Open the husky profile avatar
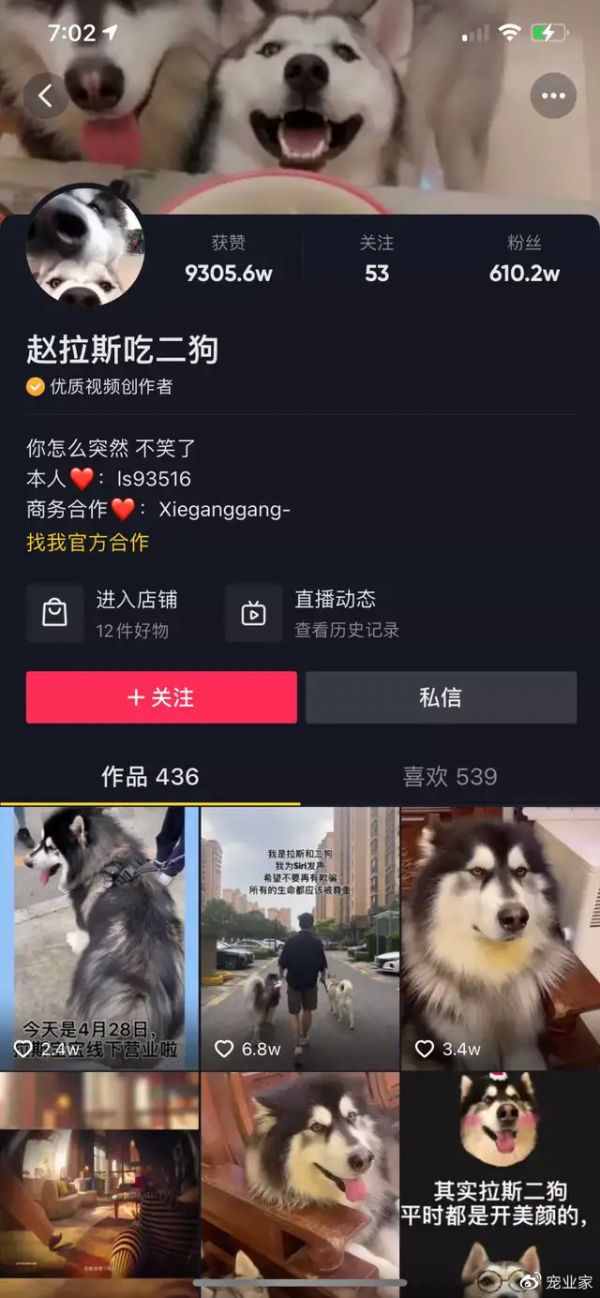This screenshot has width=600, height=1298. point(86,246)
